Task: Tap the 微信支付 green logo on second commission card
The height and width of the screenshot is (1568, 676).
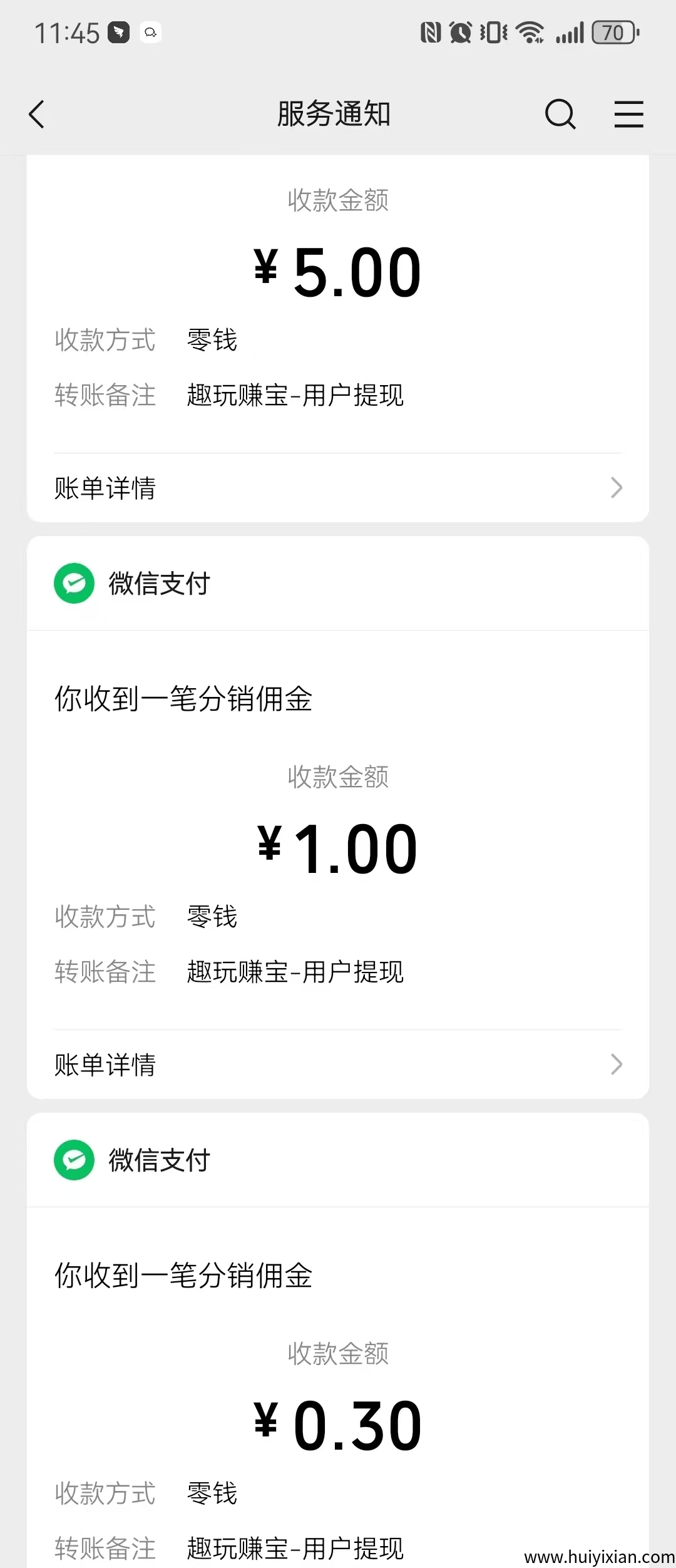Action: point(73,1160)
